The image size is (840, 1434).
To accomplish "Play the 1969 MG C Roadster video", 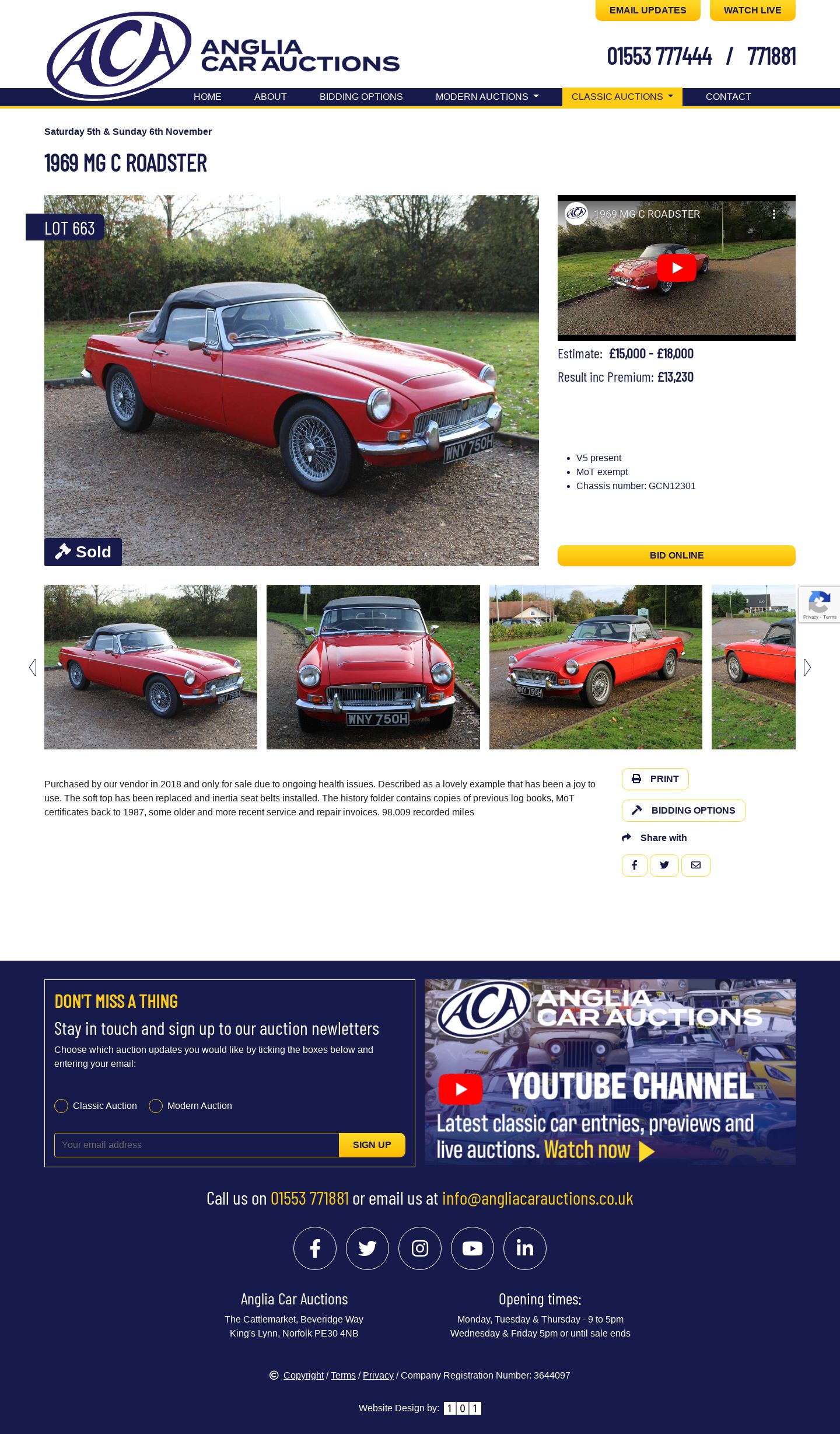I will coord(677,268).
